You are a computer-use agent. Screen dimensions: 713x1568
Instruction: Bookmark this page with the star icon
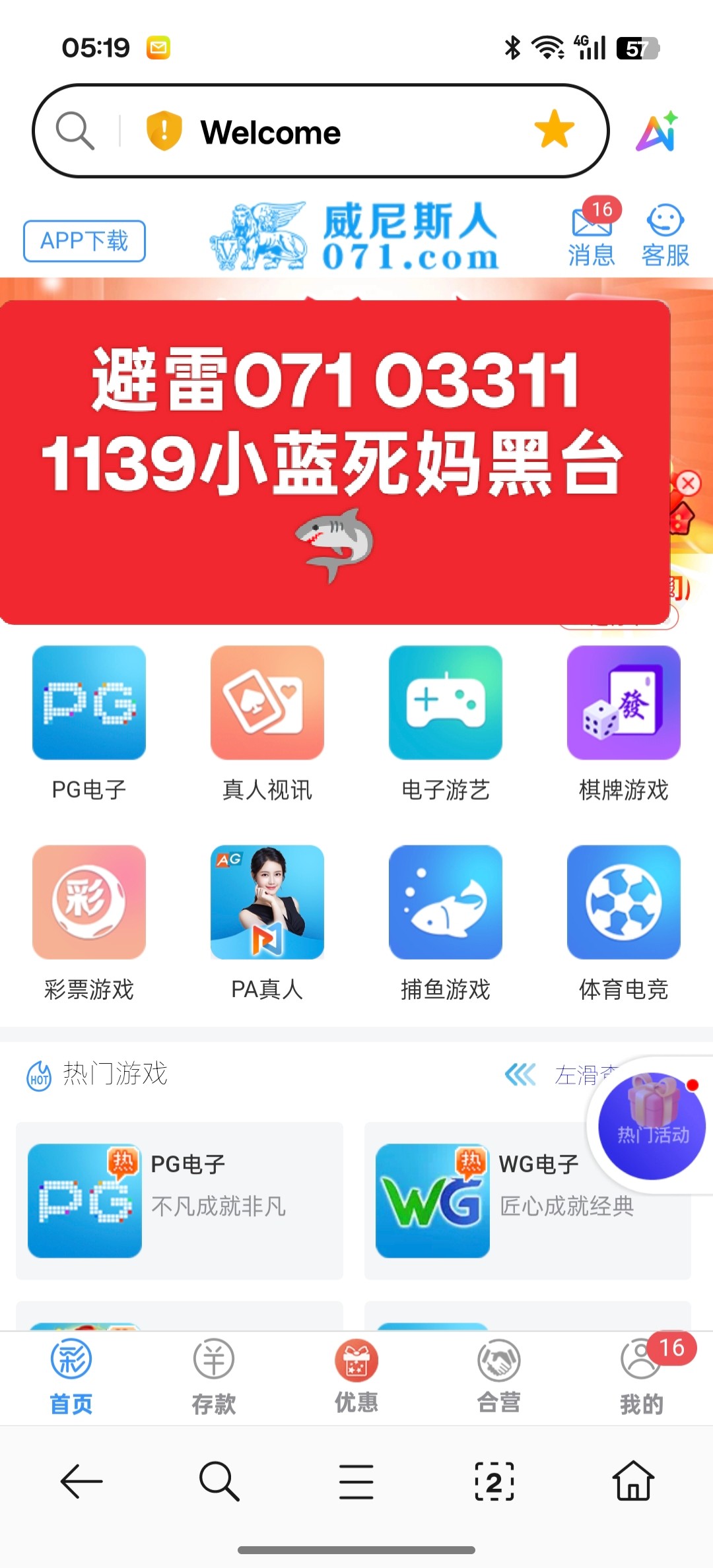(554, 129)
